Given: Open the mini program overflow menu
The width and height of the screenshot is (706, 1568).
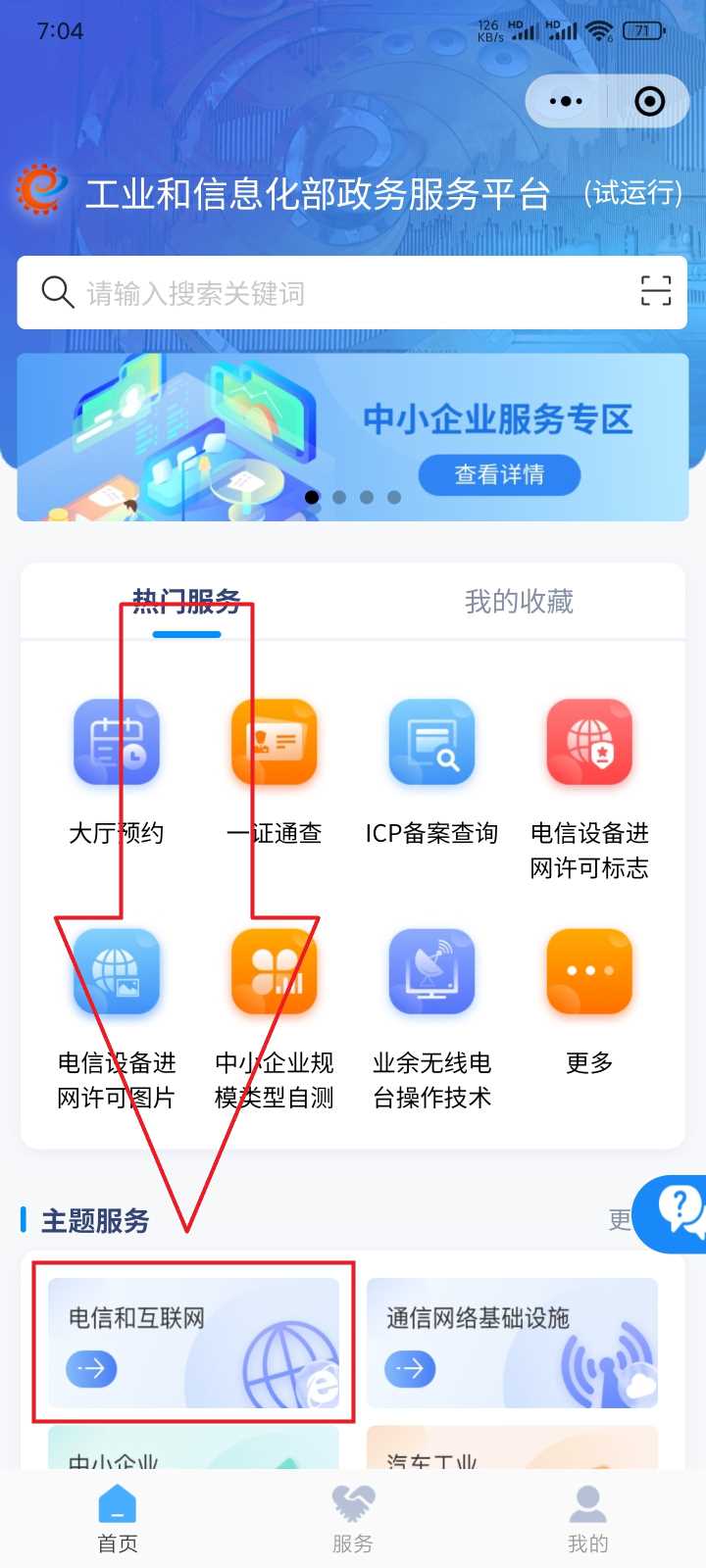Looking at the screenshot, I should point(566,101).
